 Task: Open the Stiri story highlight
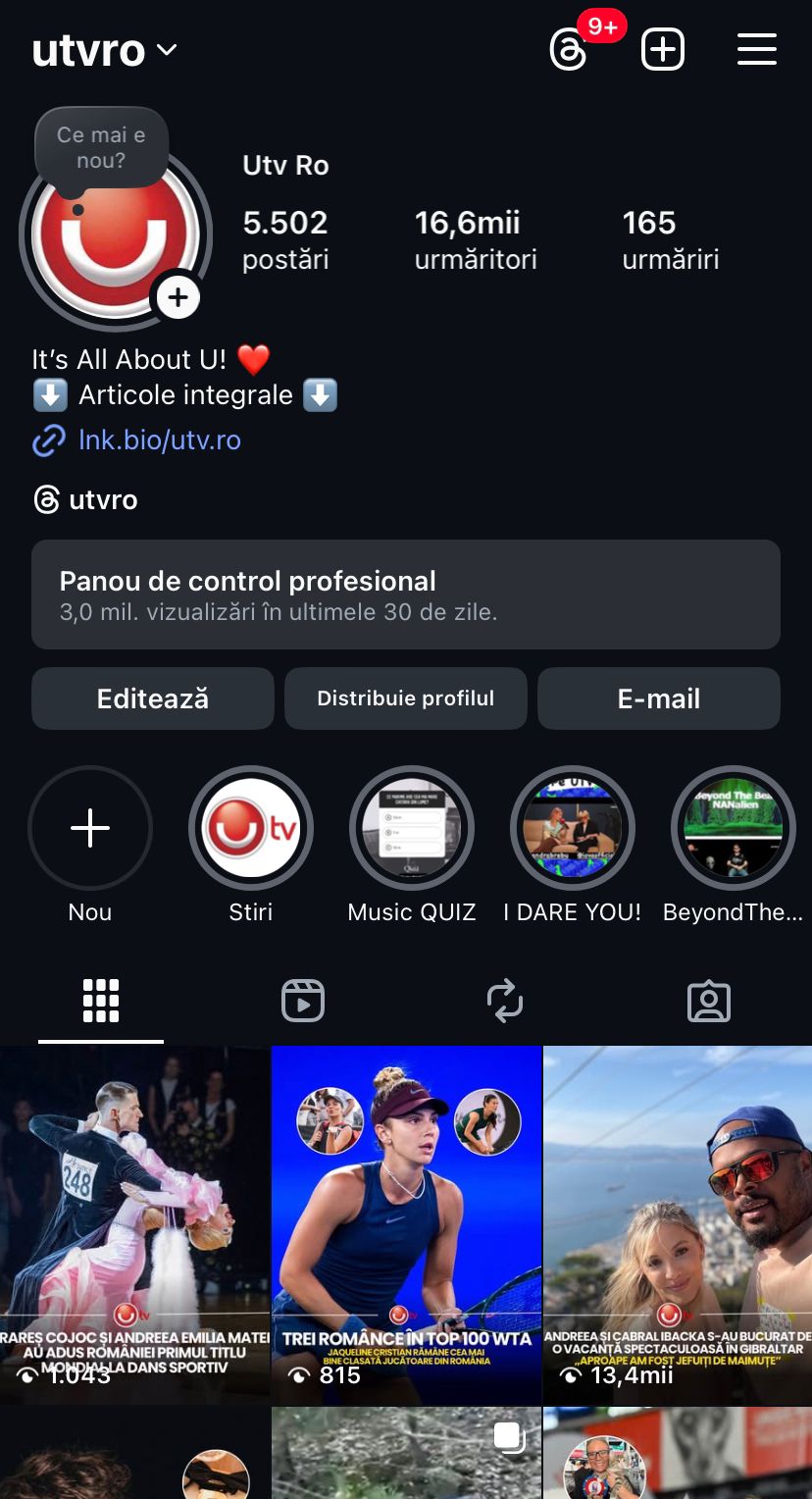click(251, 829)
